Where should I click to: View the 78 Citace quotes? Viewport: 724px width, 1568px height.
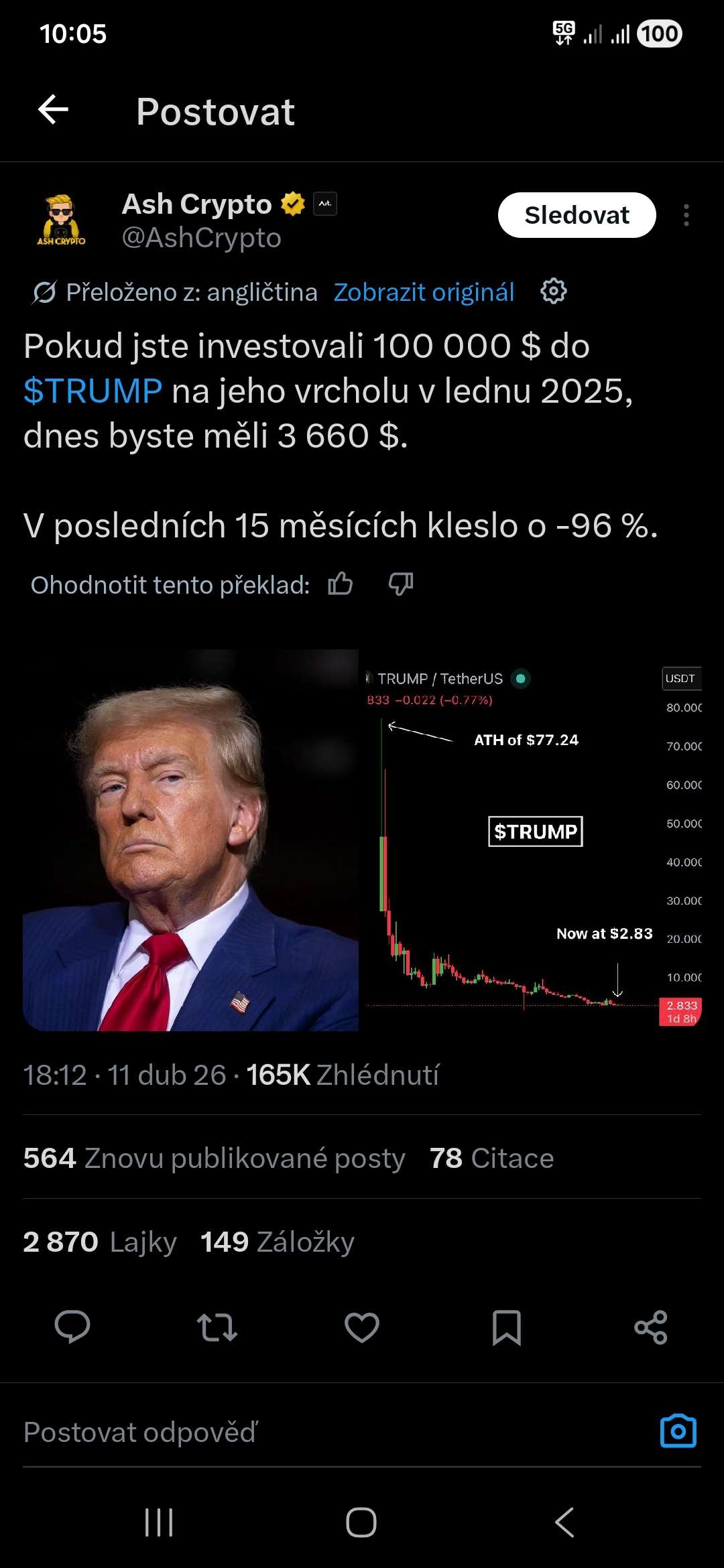point(491,1158)
